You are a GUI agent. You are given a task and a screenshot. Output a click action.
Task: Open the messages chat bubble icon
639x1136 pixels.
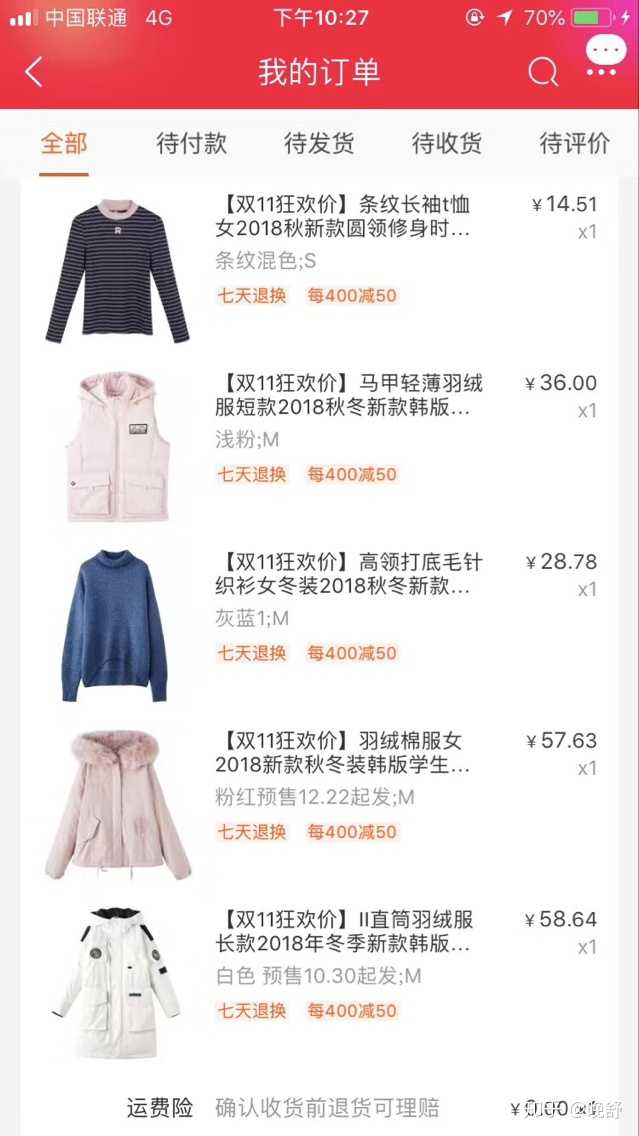(604, 56)
